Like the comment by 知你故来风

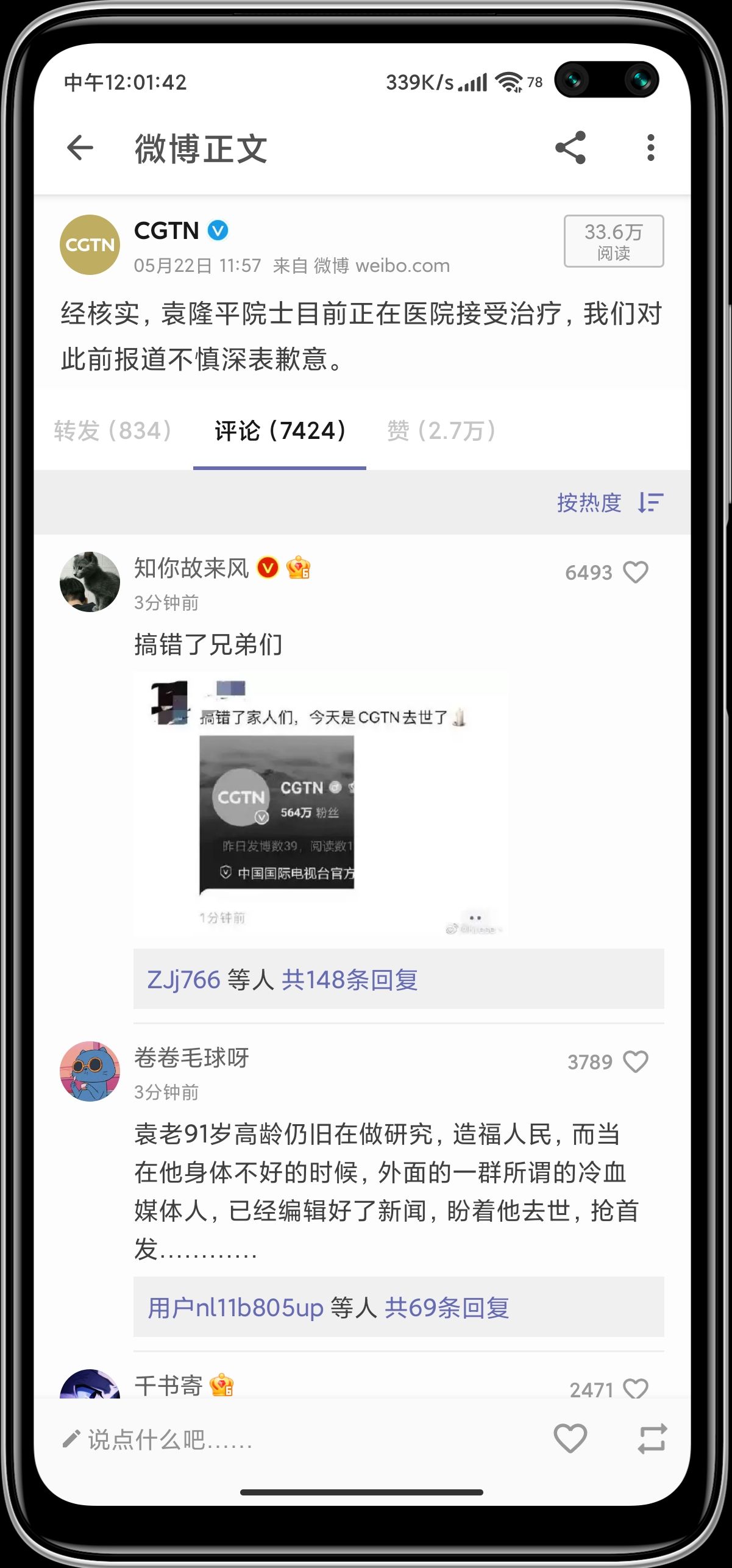tap(636, 572)
